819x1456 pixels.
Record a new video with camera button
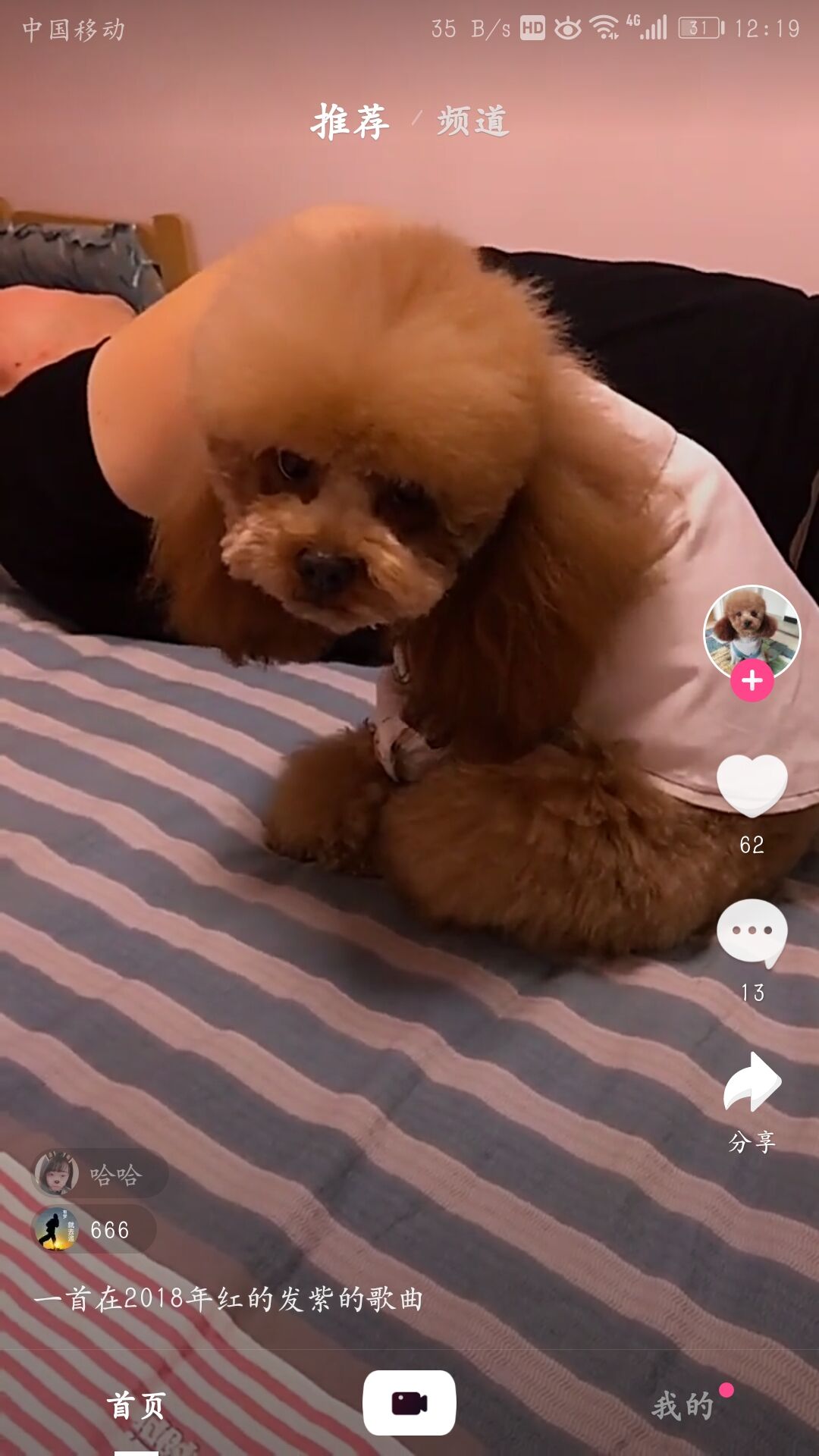click(x=409, y=1403)
